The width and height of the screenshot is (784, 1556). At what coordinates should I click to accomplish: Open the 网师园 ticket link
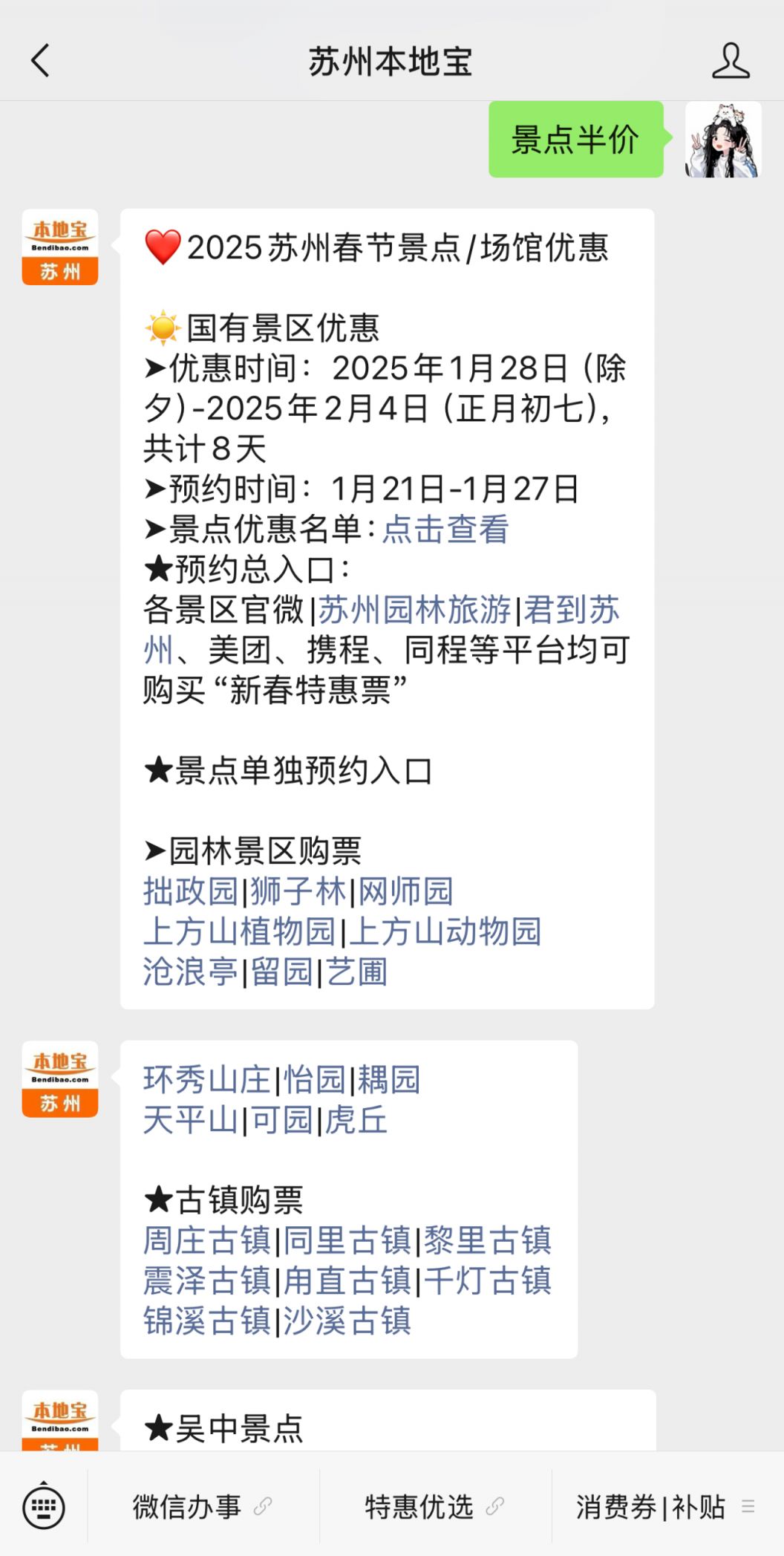406,891
